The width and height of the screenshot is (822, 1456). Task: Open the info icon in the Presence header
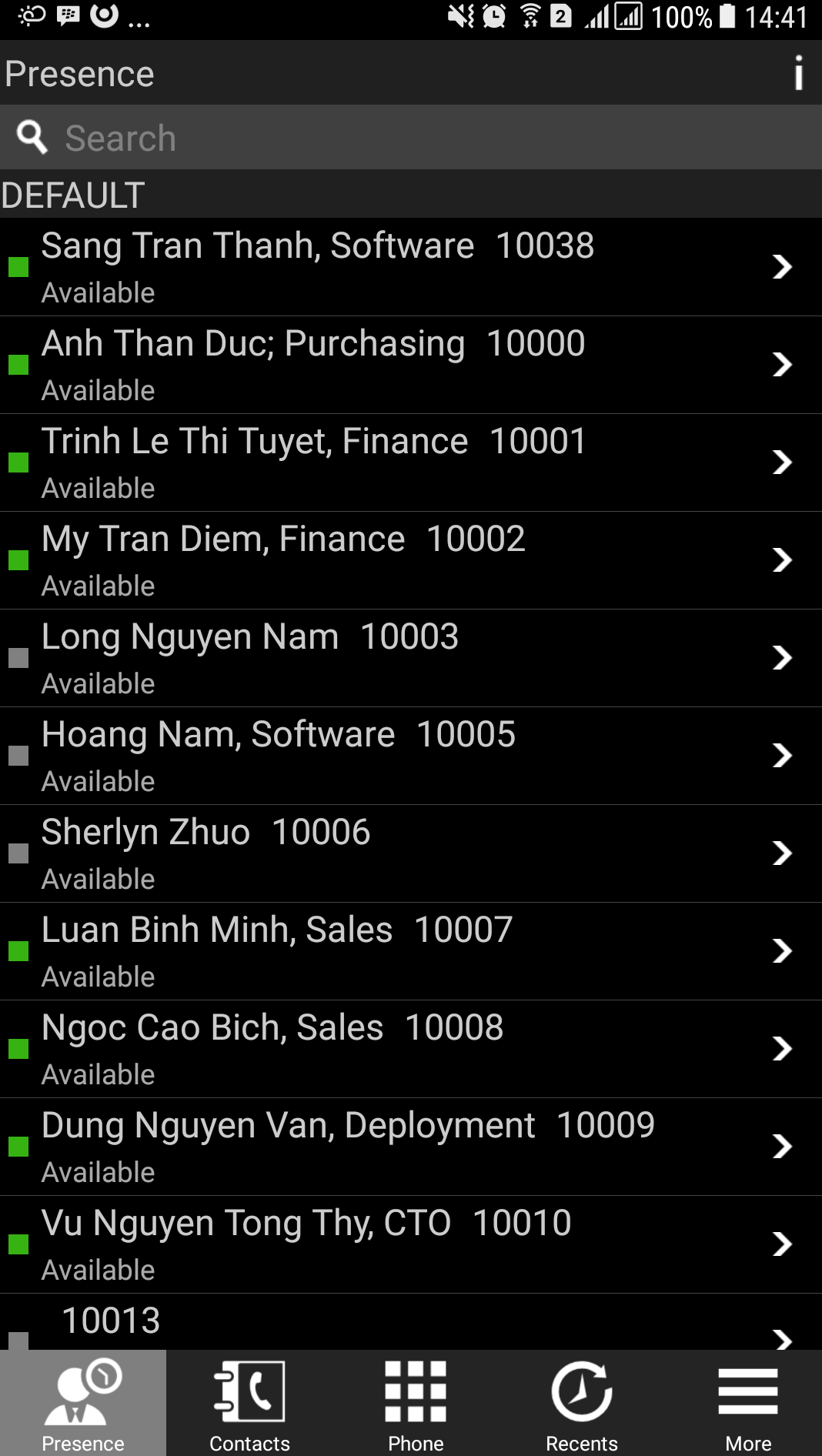tap(798, 73)
